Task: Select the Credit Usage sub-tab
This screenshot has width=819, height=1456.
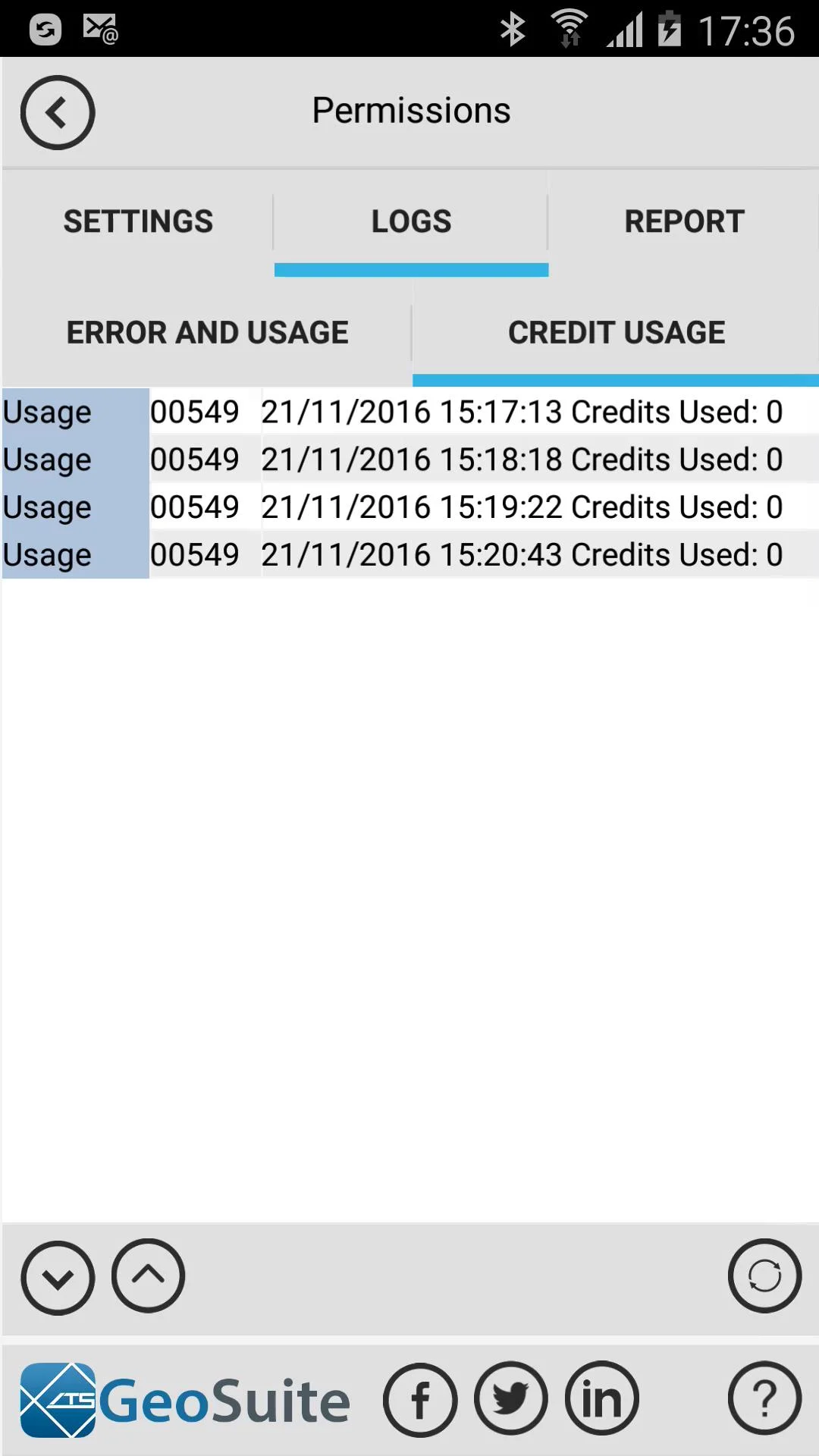Action: coord(616,333)
